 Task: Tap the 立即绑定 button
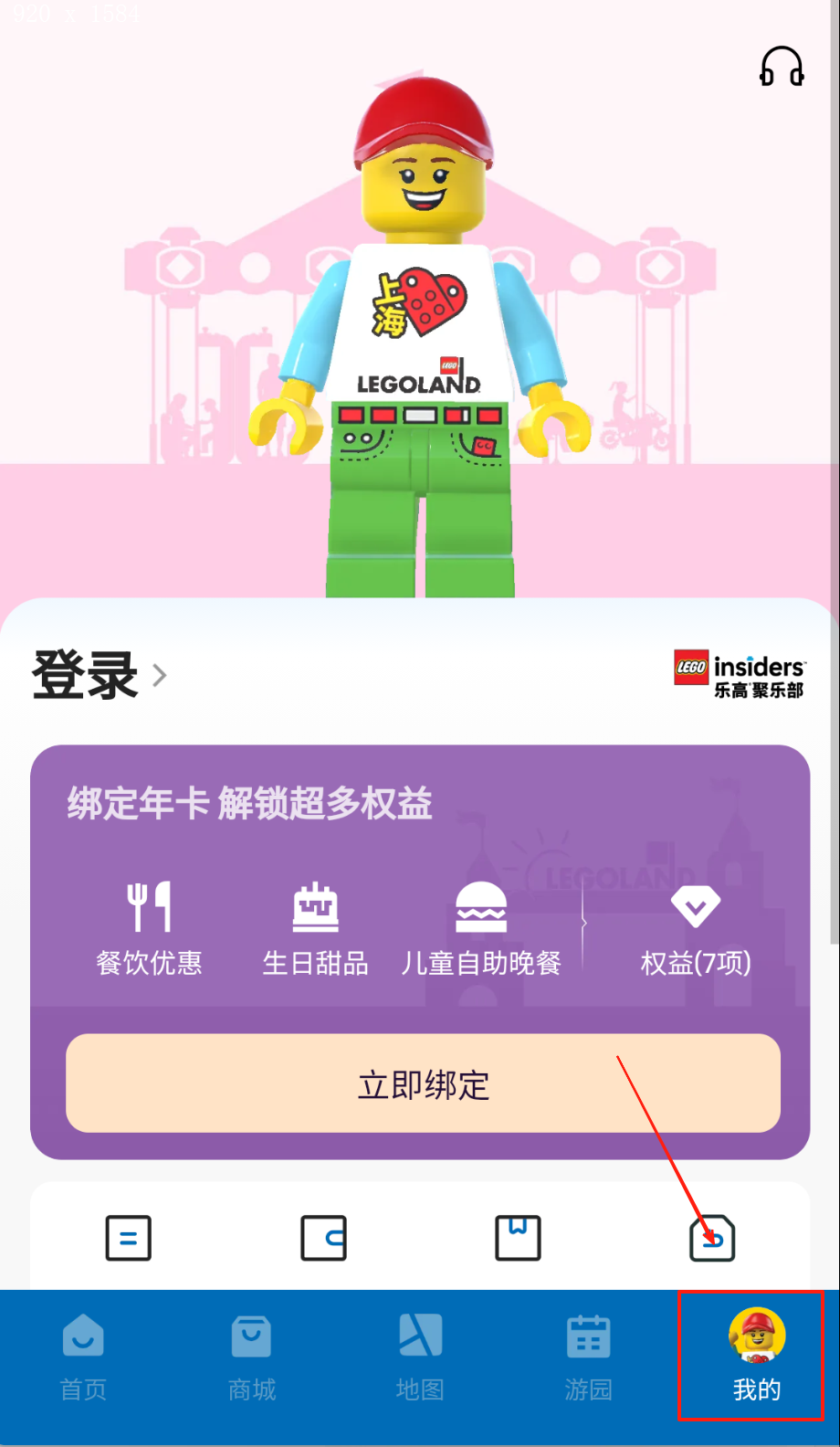pyautogui.click(x=423, y=1083)
